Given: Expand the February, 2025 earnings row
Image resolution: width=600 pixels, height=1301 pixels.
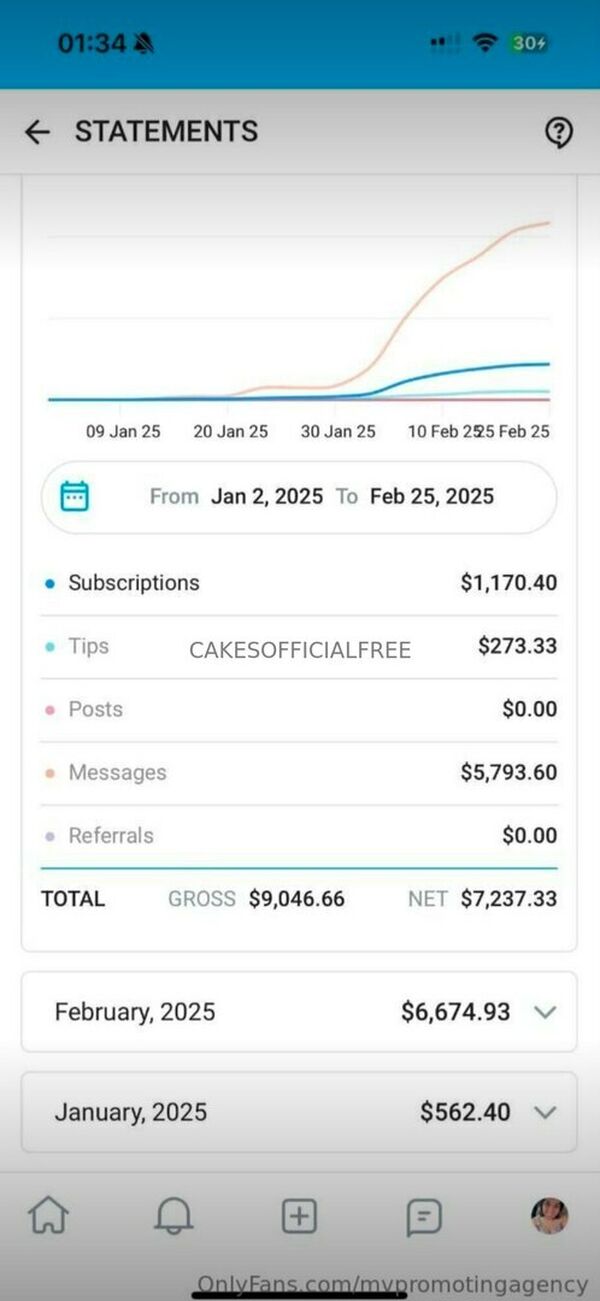Looking at the screenshot, I should coord(299,1011).
